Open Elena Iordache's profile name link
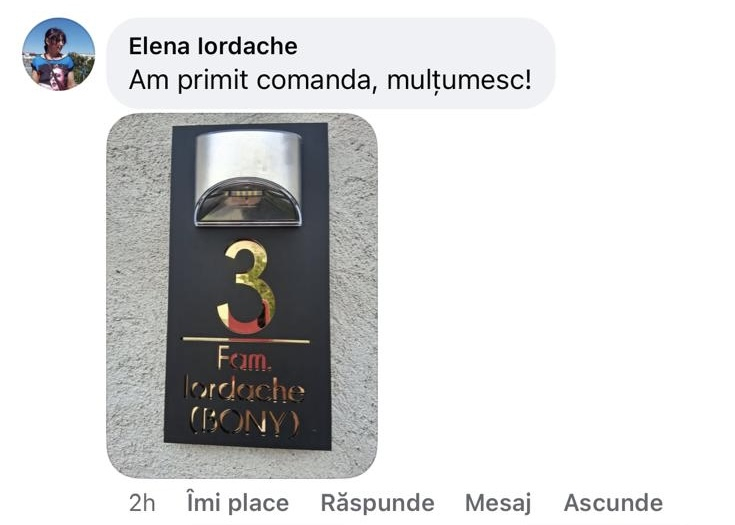Image resolution: width=735 pixels, height=525 pixels. (x=213, y=46)
